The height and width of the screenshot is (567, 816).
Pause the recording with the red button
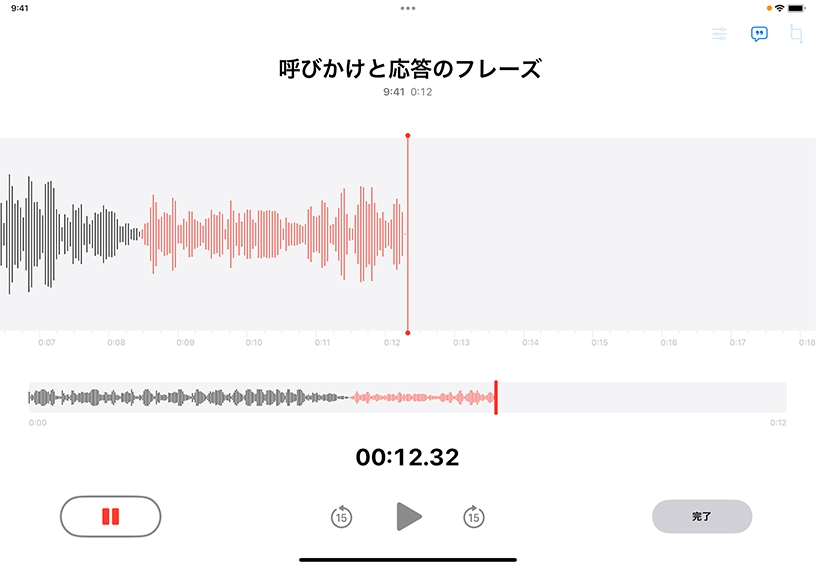coord(110,517)
